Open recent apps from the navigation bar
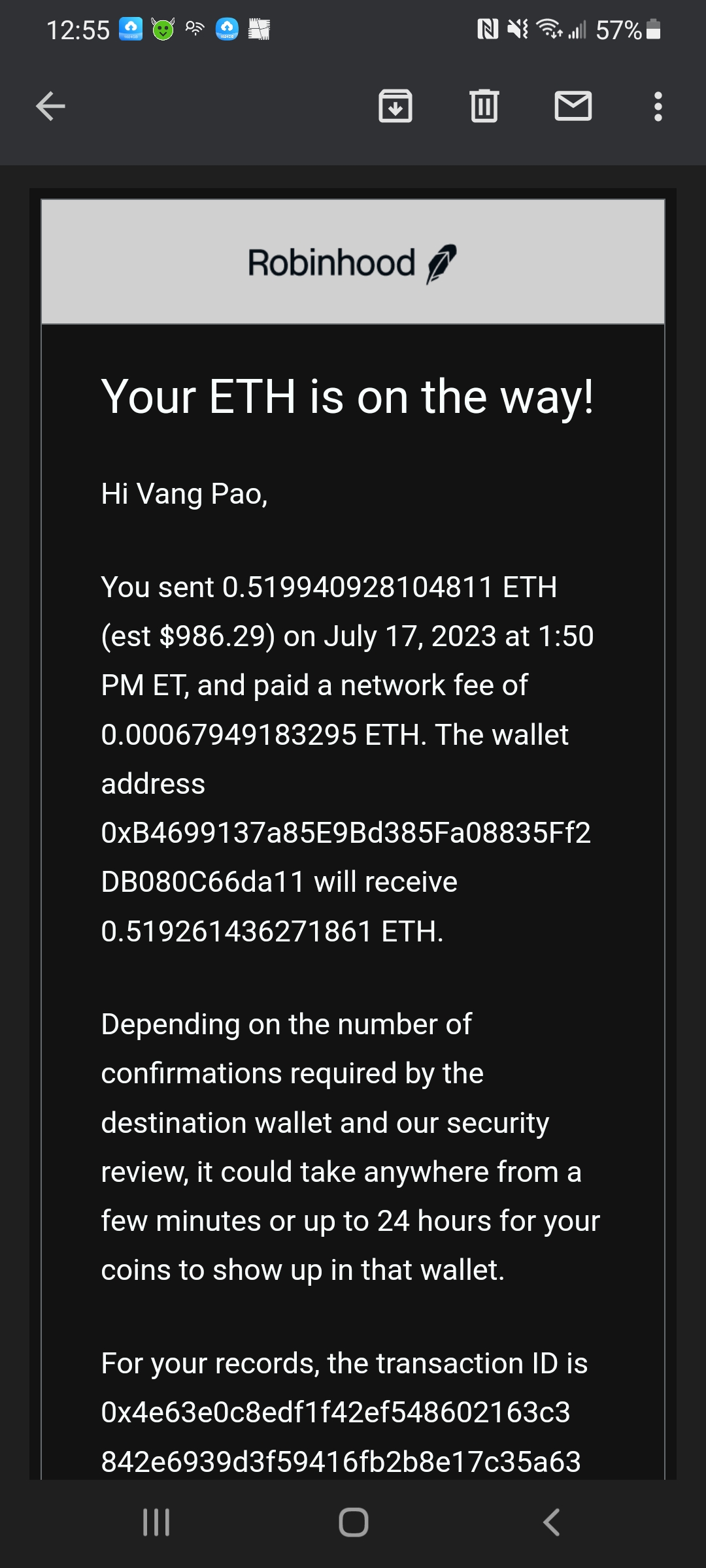 156,1522
